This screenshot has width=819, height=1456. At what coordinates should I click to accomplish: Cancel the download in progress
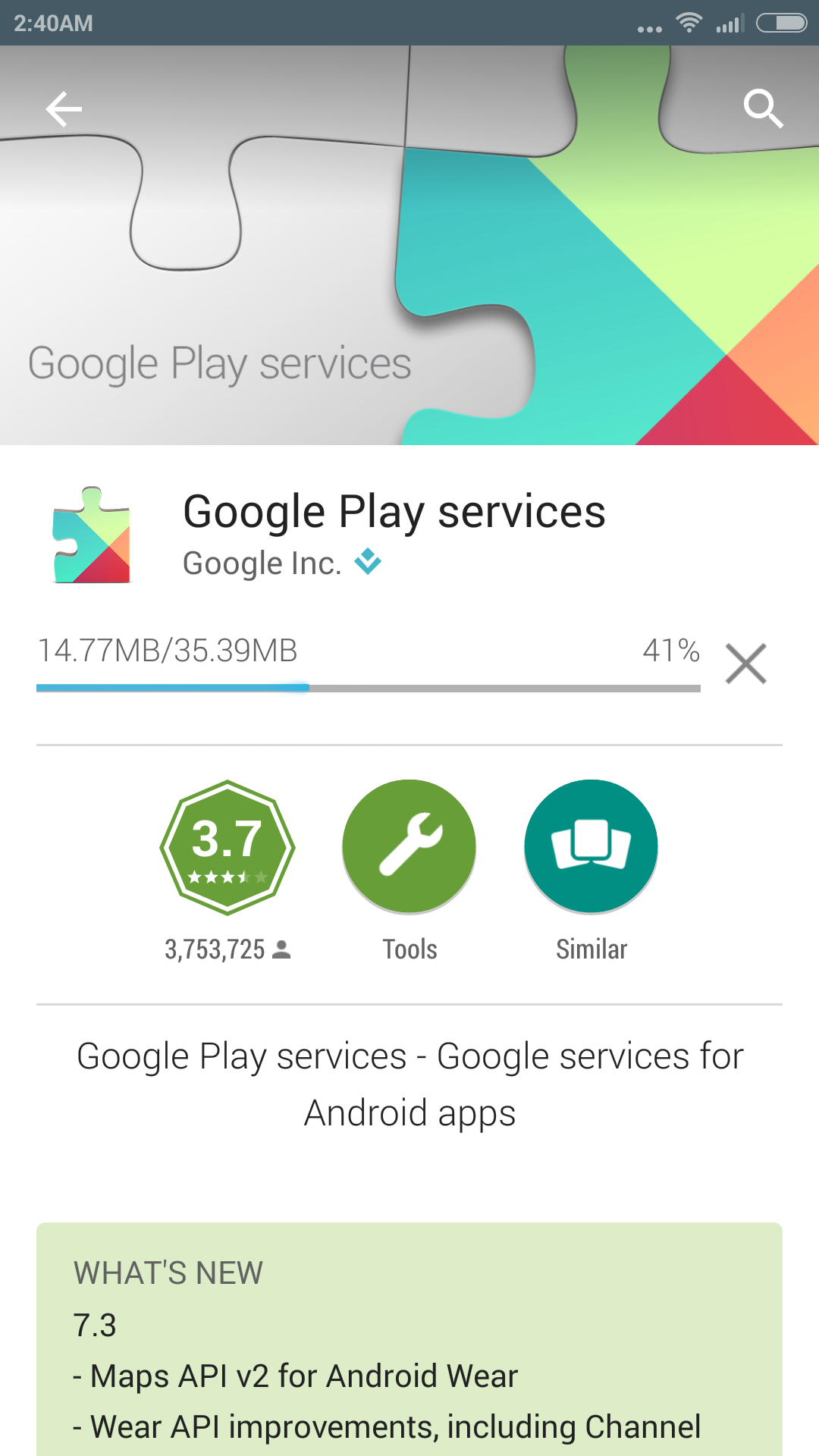[746, 664]
